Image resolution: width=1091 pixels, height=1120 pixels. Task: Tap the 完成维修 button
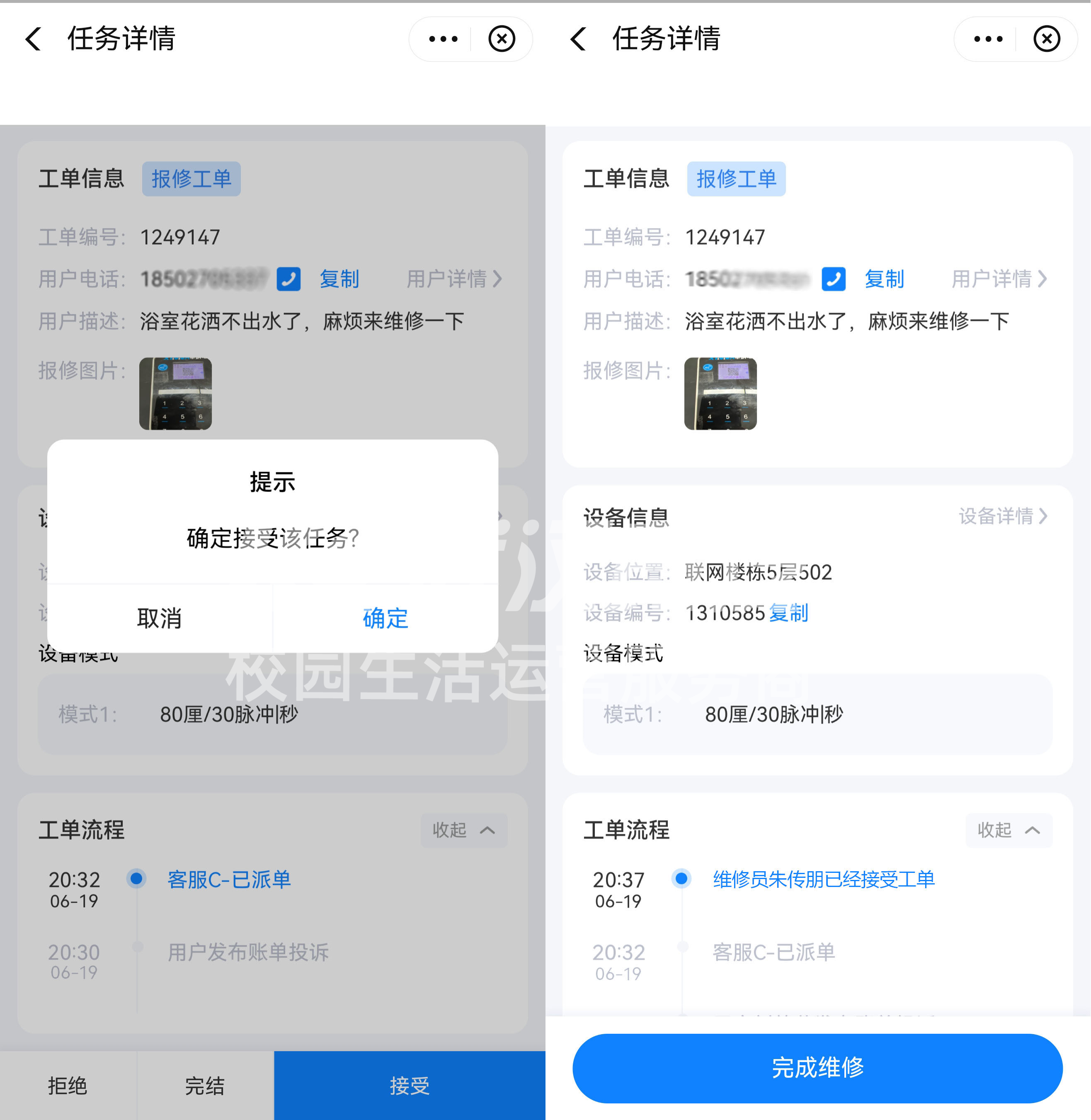817,1067
